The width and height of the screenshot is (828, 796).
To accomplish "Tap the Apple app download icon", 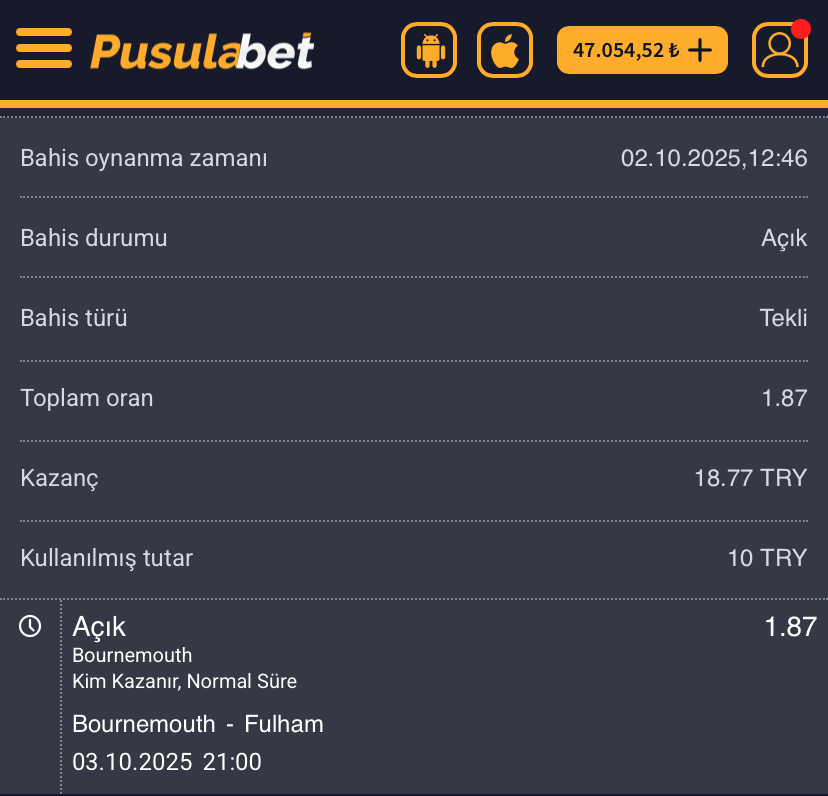I will pos(505,50).
